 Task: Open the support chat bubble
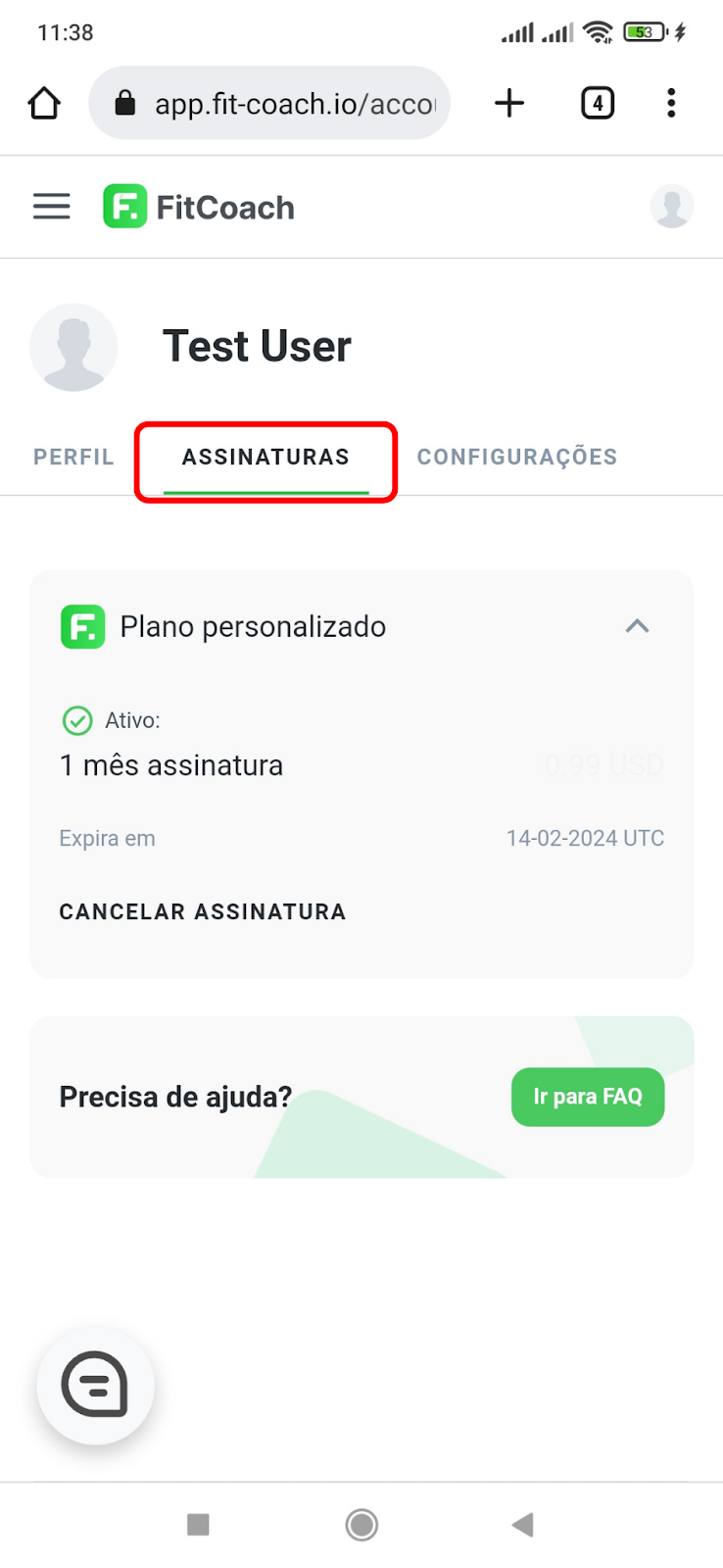(95, 1385)
